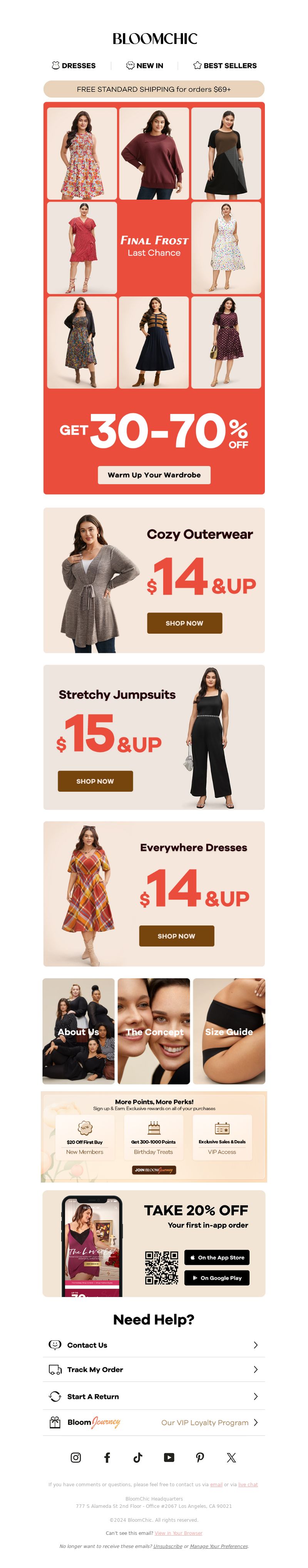Open the About Us tile
Viewport: 308px width, 1568px height.
click(x=79, y=1031)
